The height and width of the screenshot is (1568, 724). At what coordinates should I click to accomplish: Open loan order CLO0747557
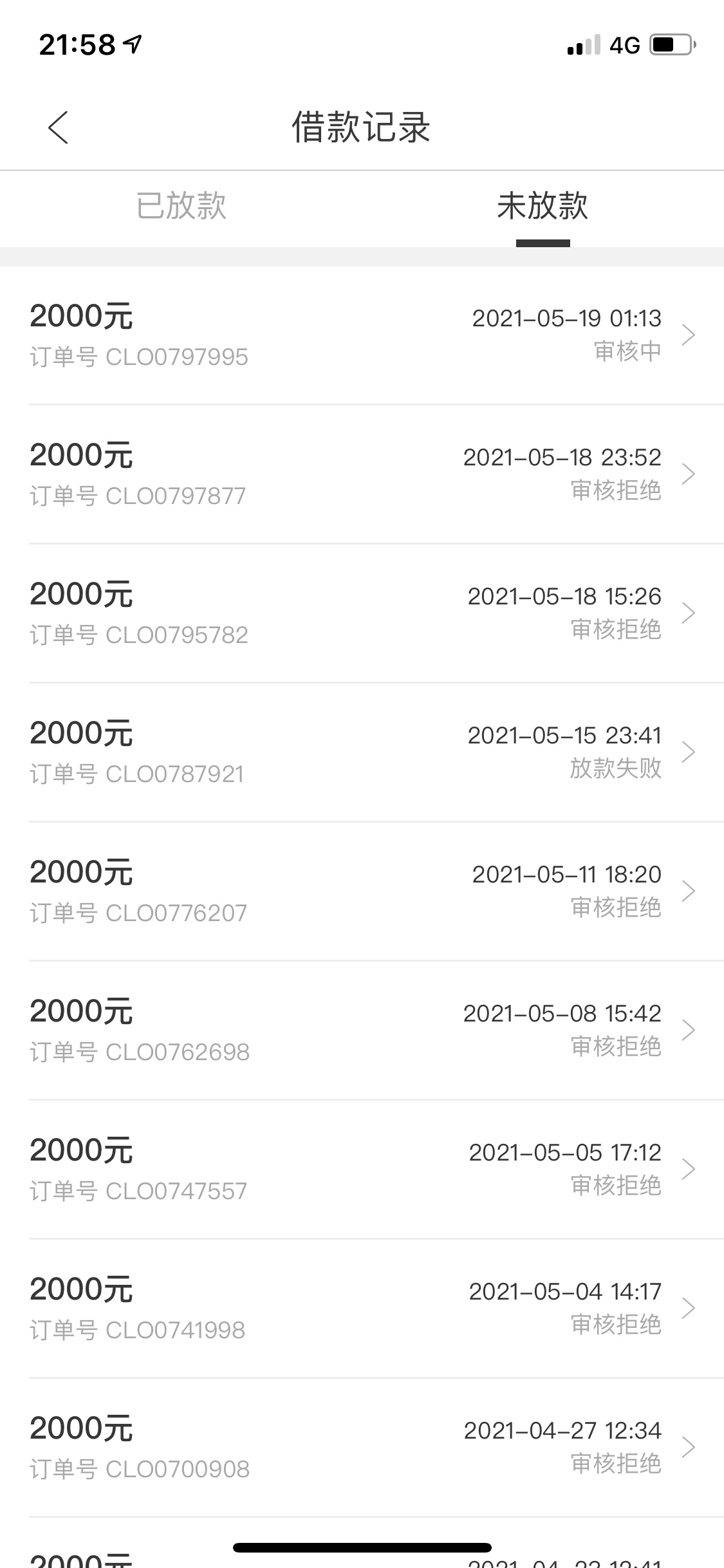coord(362,1170)
